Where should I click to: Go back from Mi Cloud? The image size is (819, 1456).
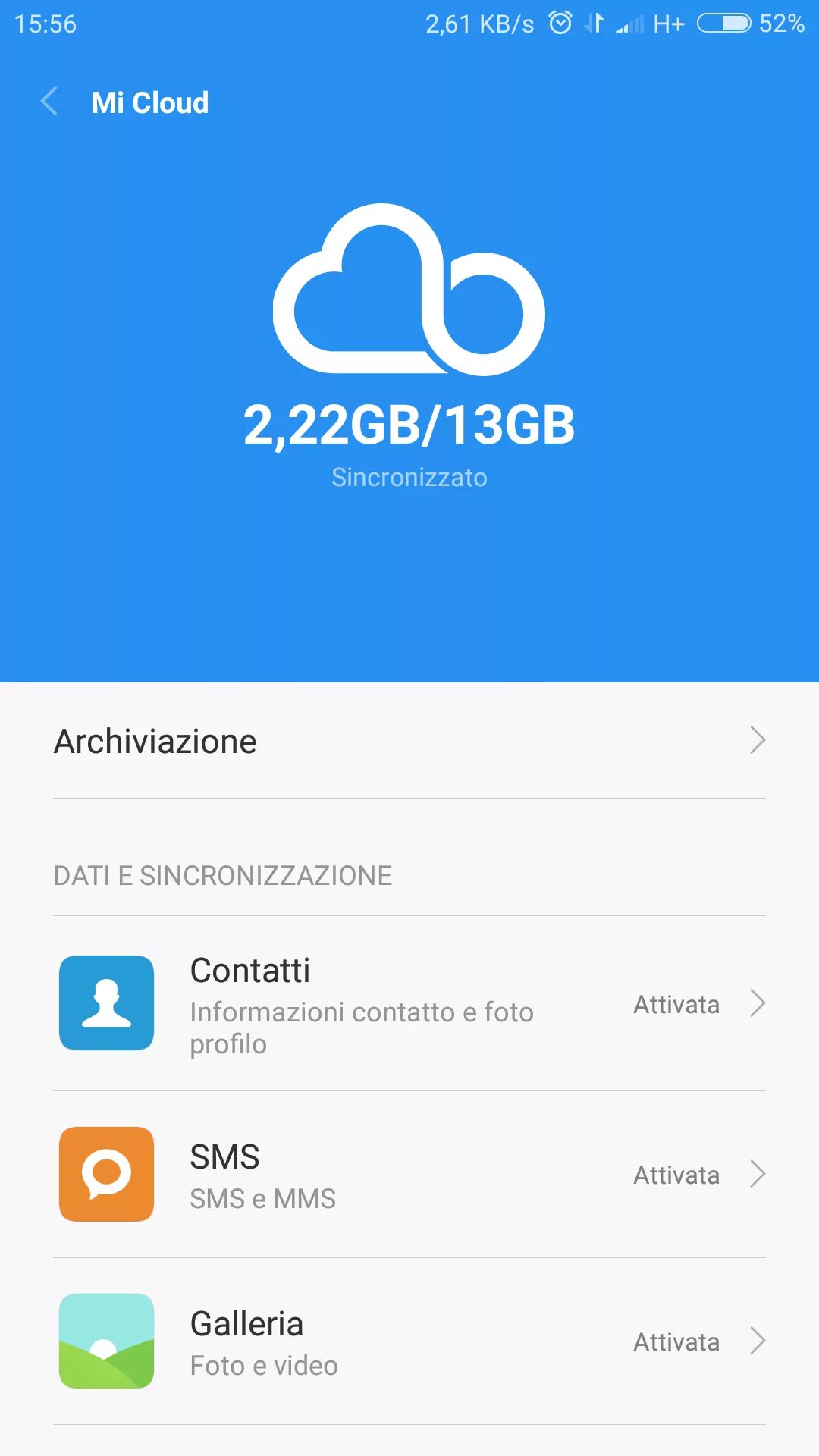point(50,102)
